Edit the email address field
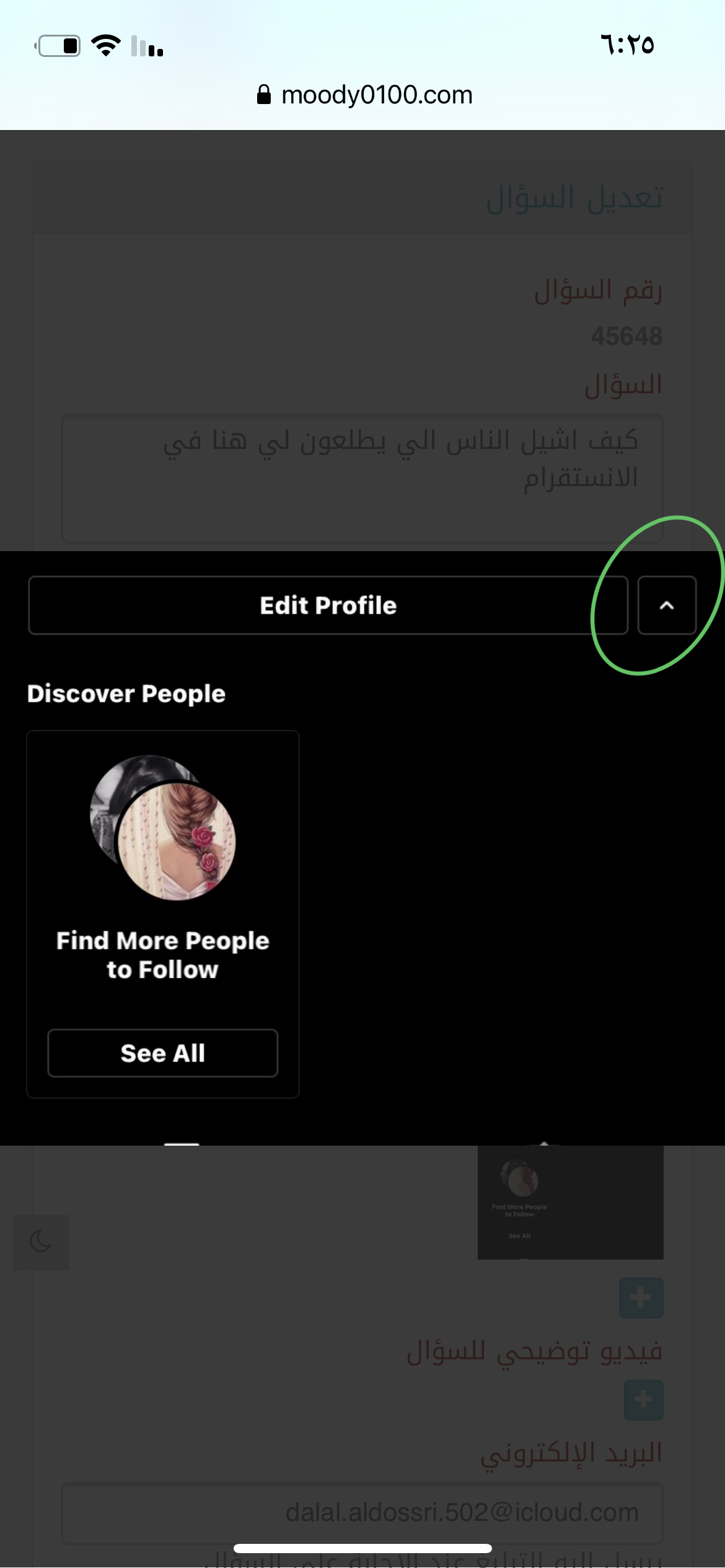This screenshot has height=1568, width=725. [362, 1512]
